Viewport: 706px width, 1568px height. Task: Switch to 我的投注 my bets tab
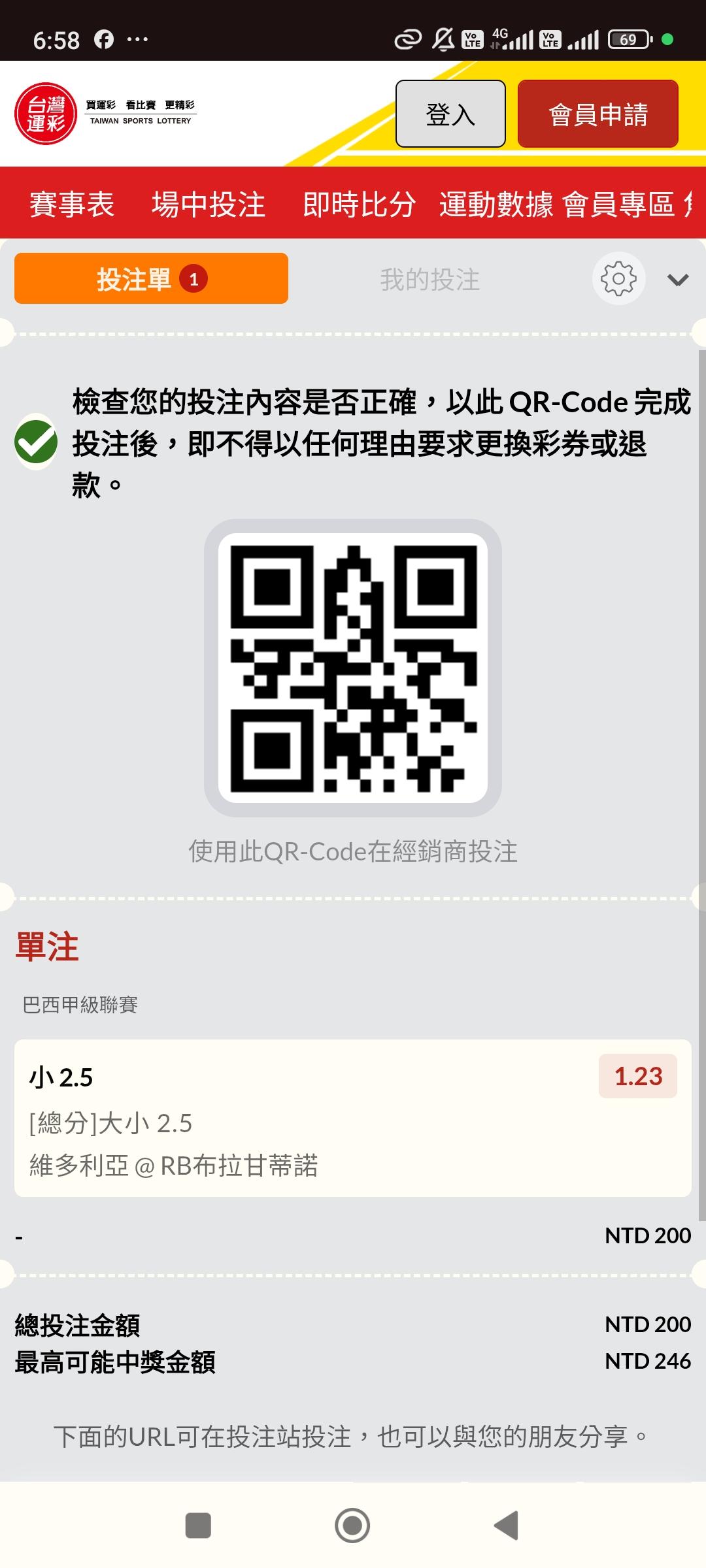[x=429, y=280]
